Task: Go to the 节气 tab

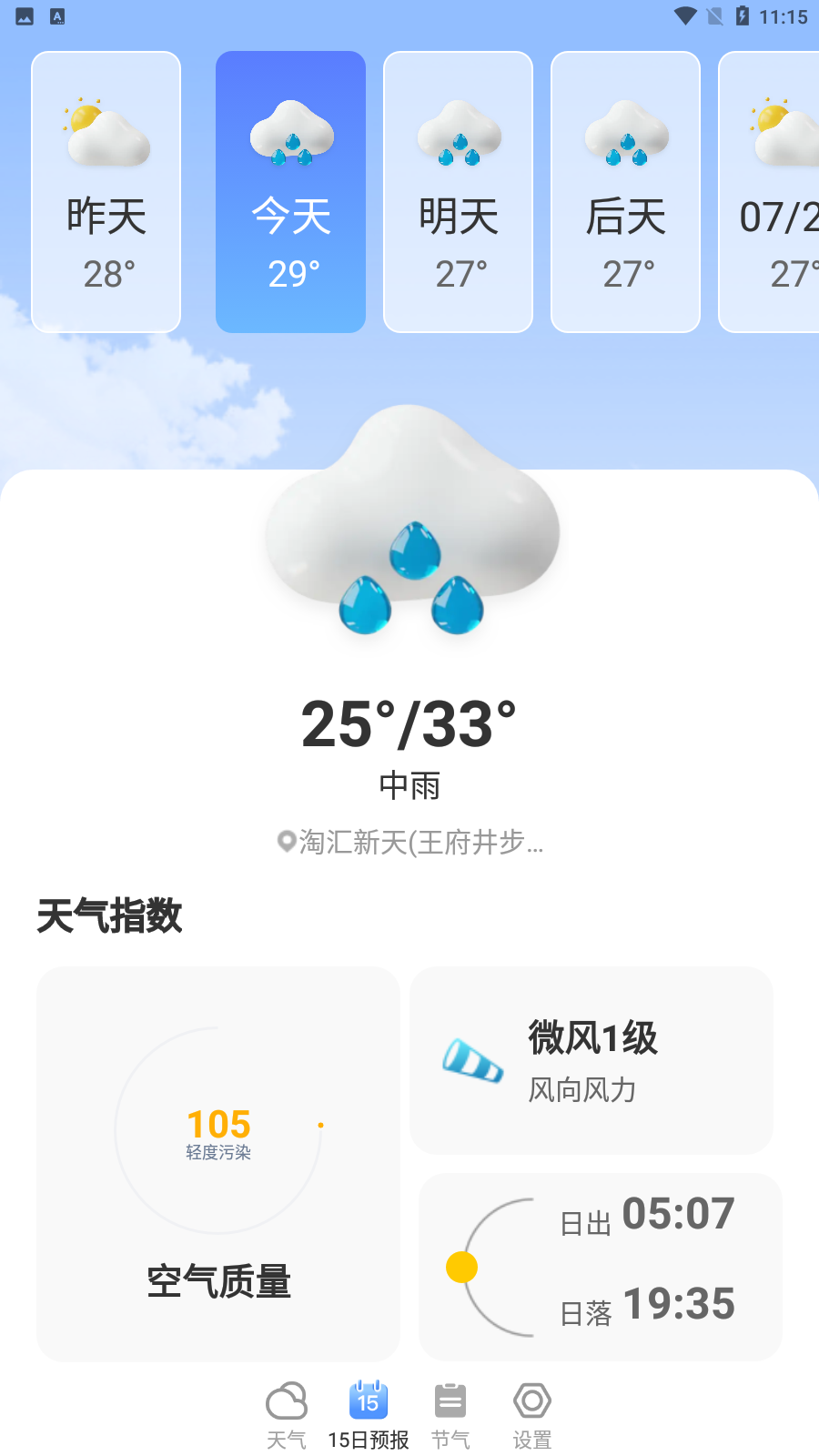Action: coord(450,1415)
